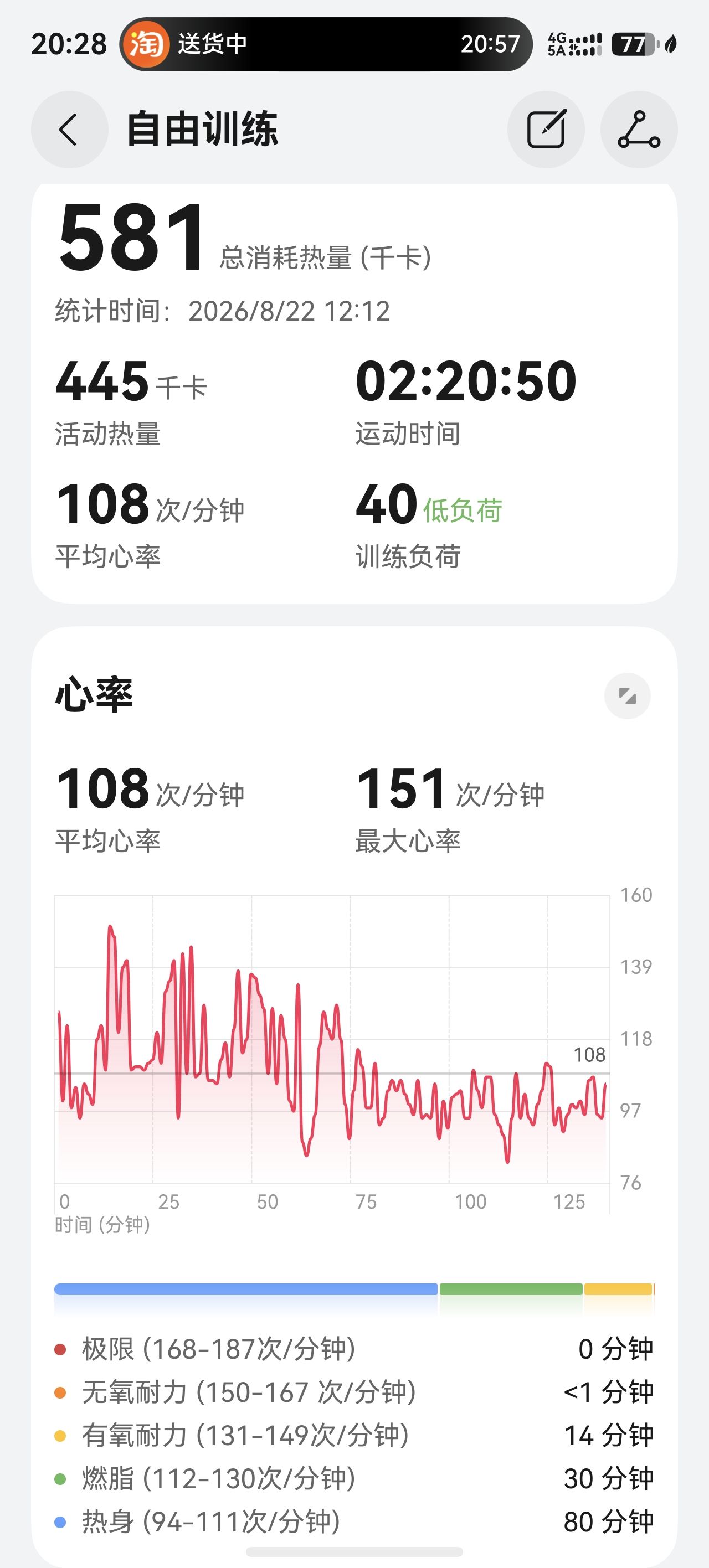Open the edit workout icon
709x1568 pixels.
point(546,130)
